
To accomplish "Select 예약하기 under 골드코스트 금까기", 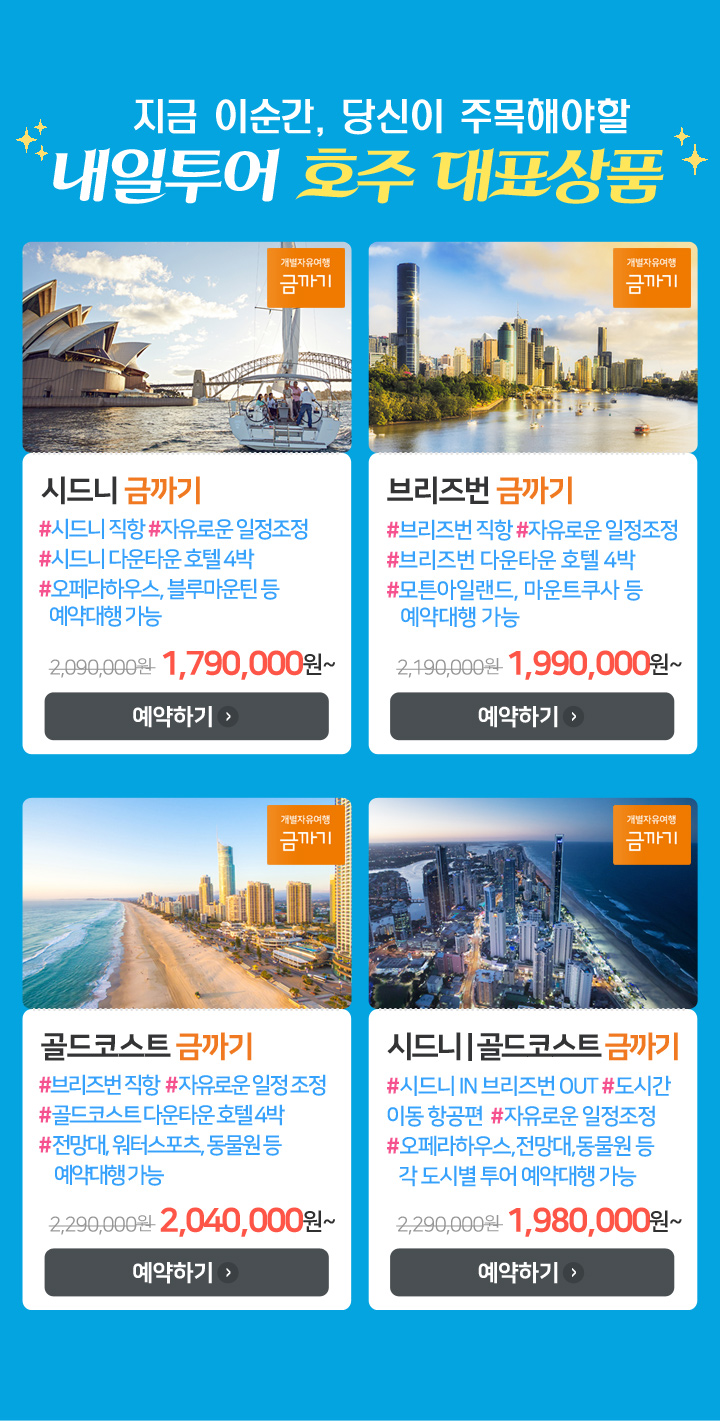I will tap(186, 1272).
